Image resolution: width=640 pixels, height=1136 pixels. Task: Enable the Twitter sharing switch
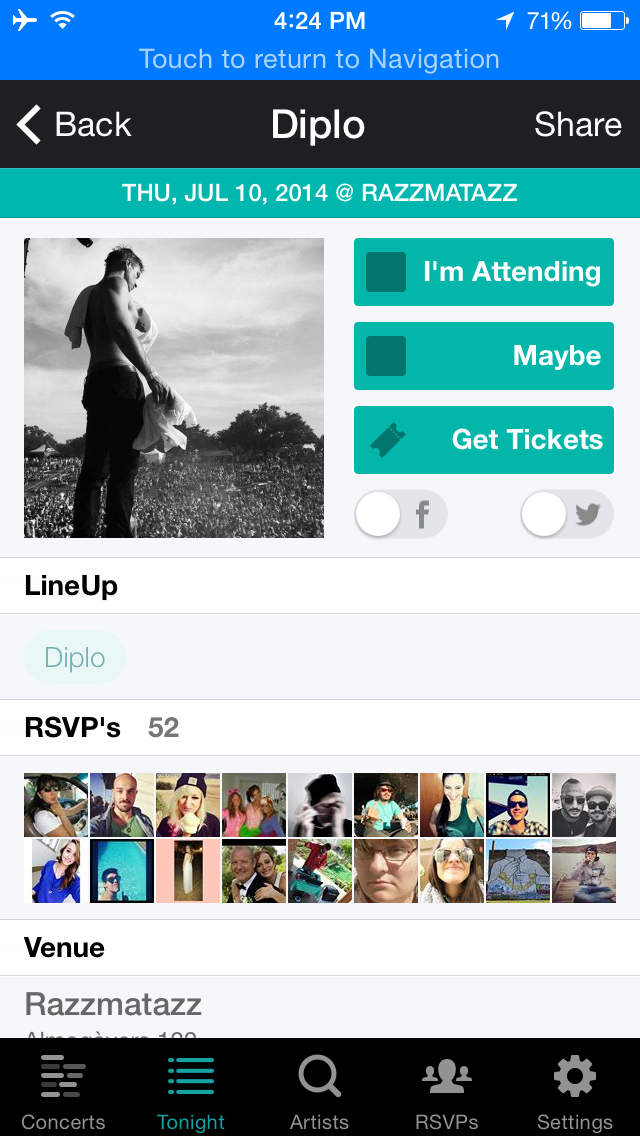[x=567, y=514]
